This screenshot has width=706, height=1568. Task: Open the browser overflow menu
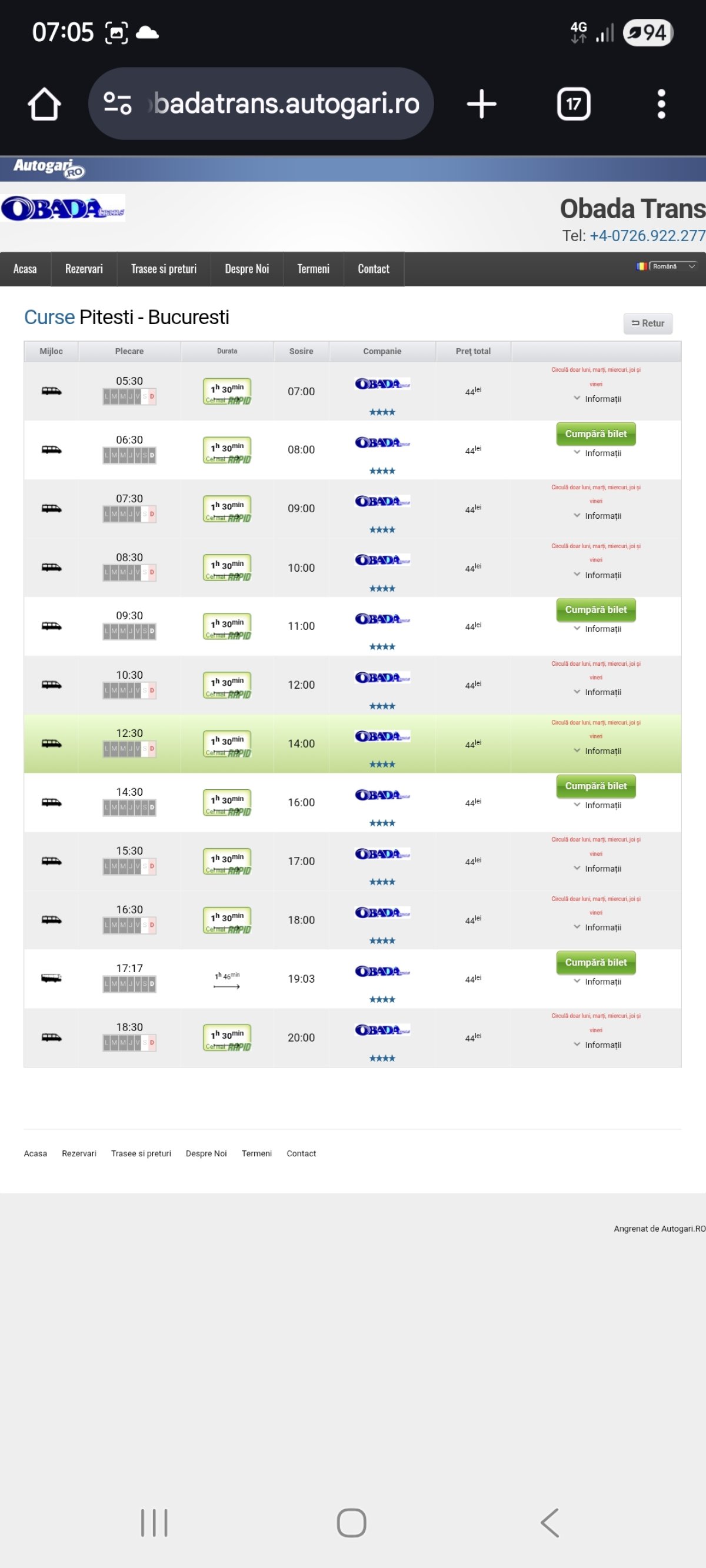(x=661, y=104)
